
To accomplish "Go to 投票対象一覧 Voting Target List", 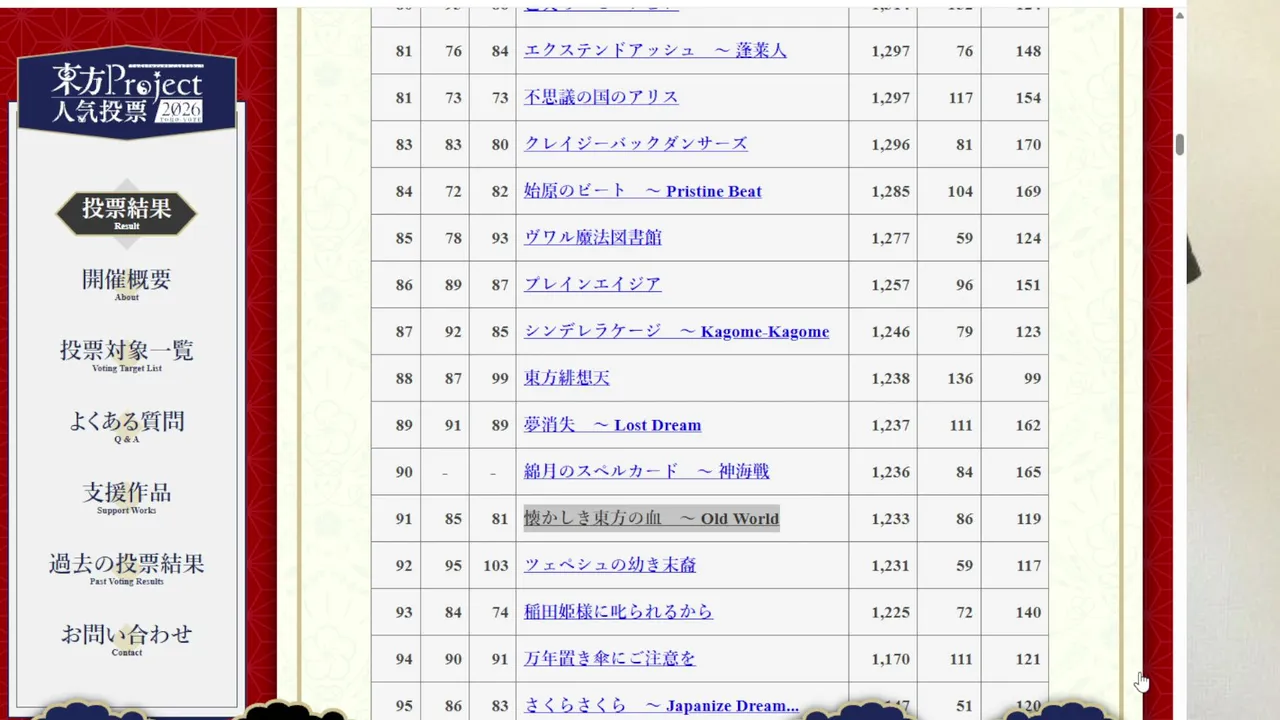I will click(x=126, y=355).
